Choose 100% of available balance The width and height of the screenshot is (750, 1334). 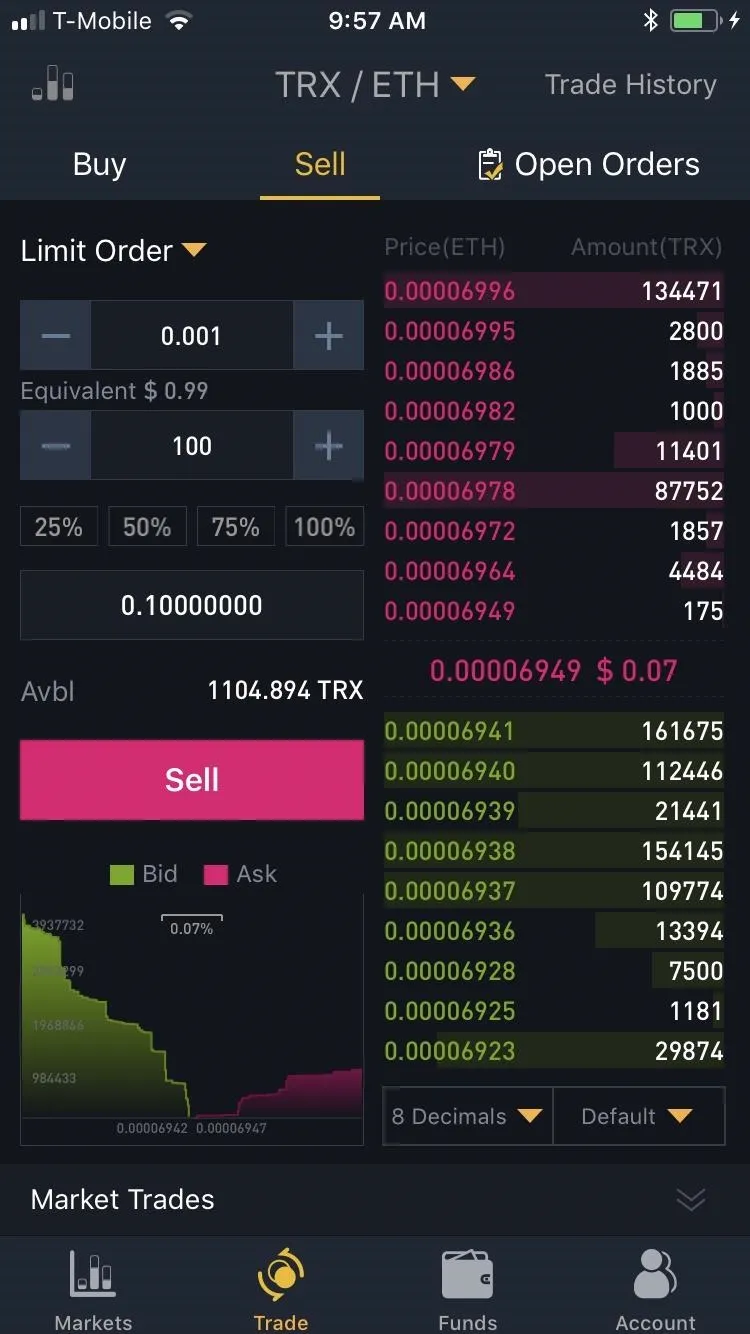[324, 527]
